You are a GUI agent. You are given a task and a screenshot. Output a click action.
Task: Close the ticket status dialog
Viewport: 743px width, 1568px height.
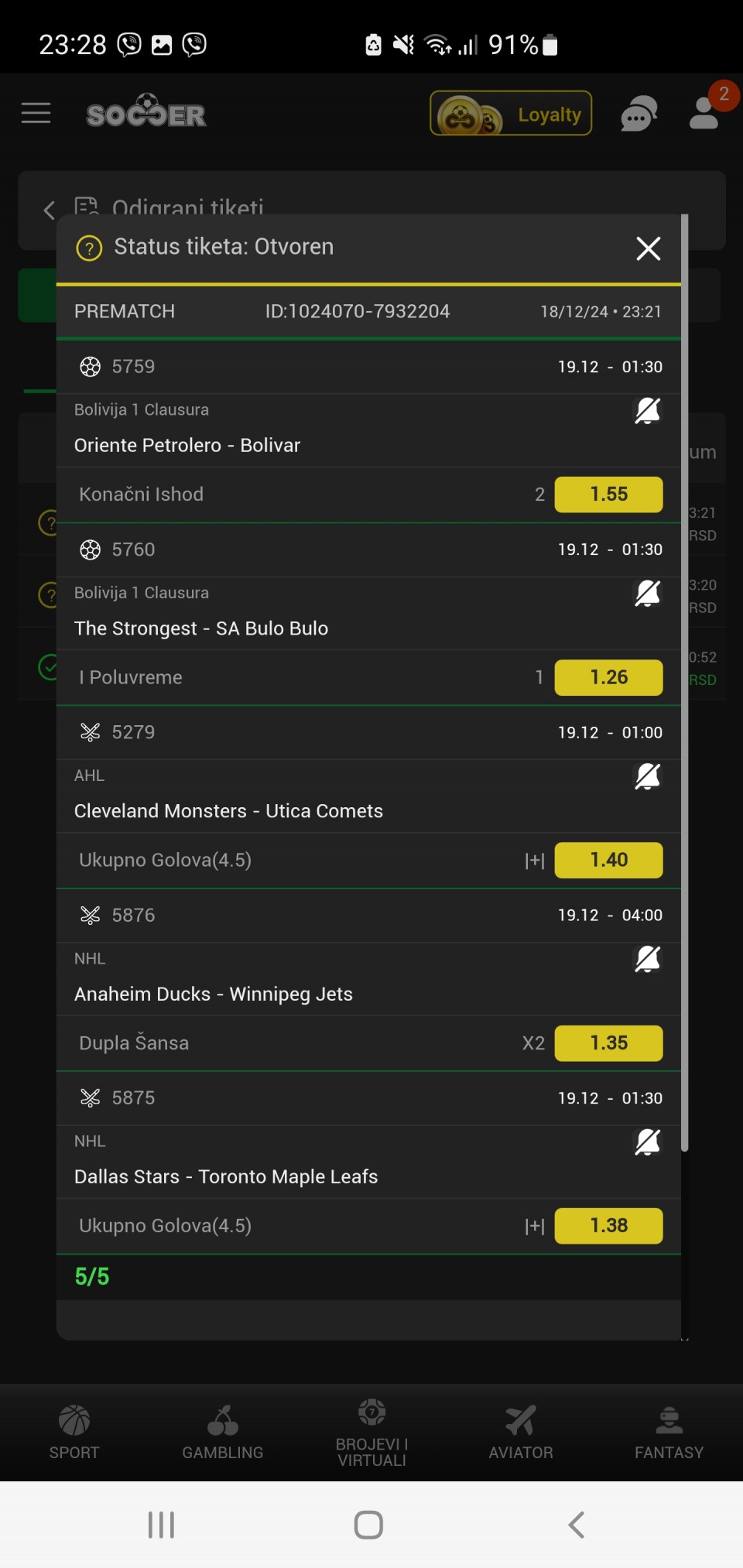[648, 248]
